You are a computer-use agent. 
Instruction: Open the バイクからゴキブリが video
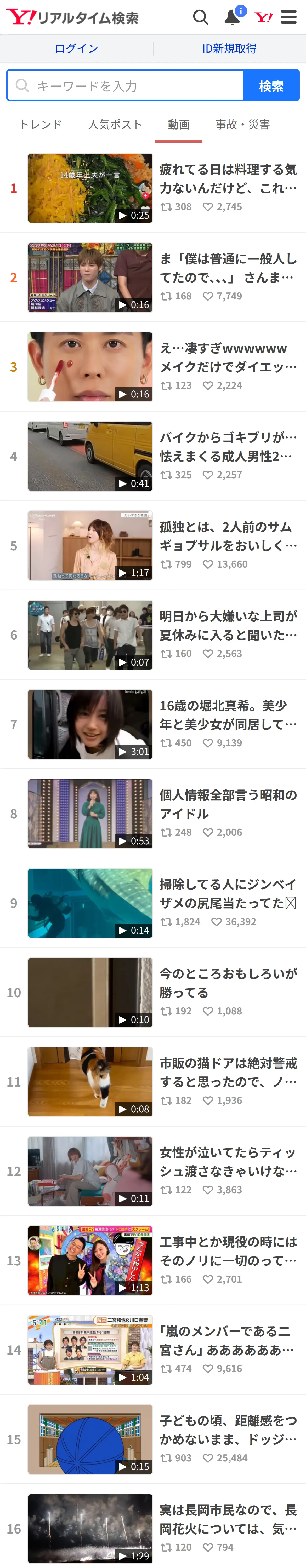pyautogui.click(x=153, y=457)
